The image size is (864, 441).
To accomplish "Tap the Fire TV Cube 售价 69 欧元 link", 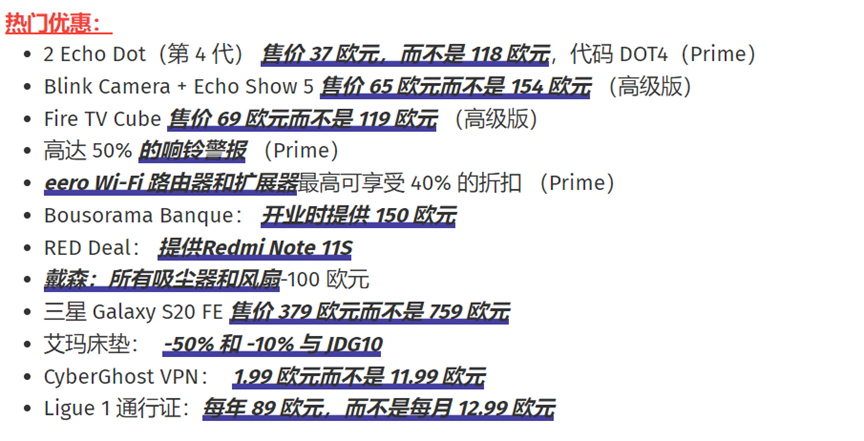I will tap(302, 119).
